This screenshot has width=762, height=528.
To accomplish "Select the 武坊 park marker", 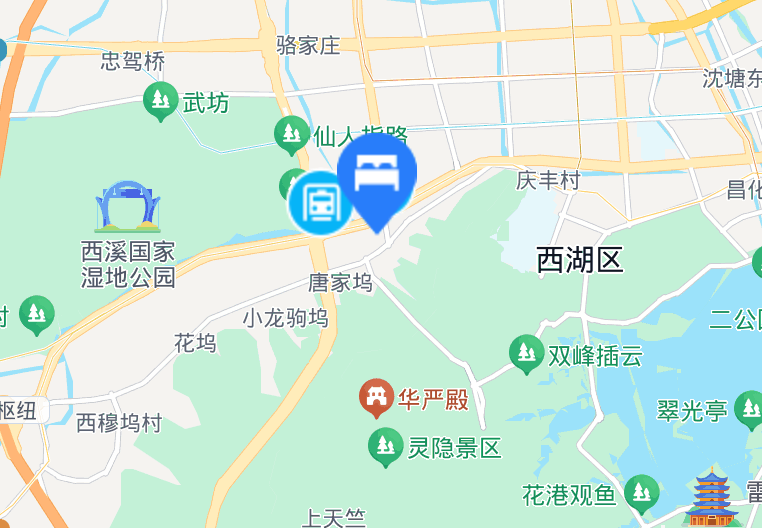I will point(161,101).
